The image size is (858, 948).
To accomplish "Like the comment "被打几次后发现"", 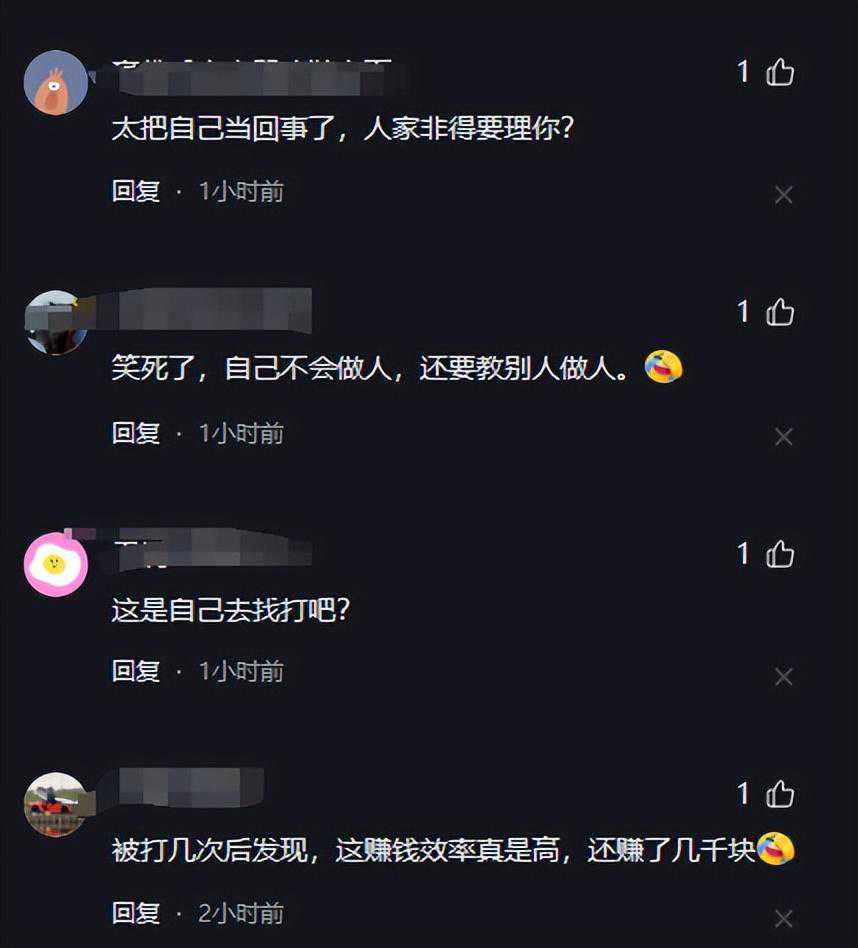I will [x=780, y=795].
